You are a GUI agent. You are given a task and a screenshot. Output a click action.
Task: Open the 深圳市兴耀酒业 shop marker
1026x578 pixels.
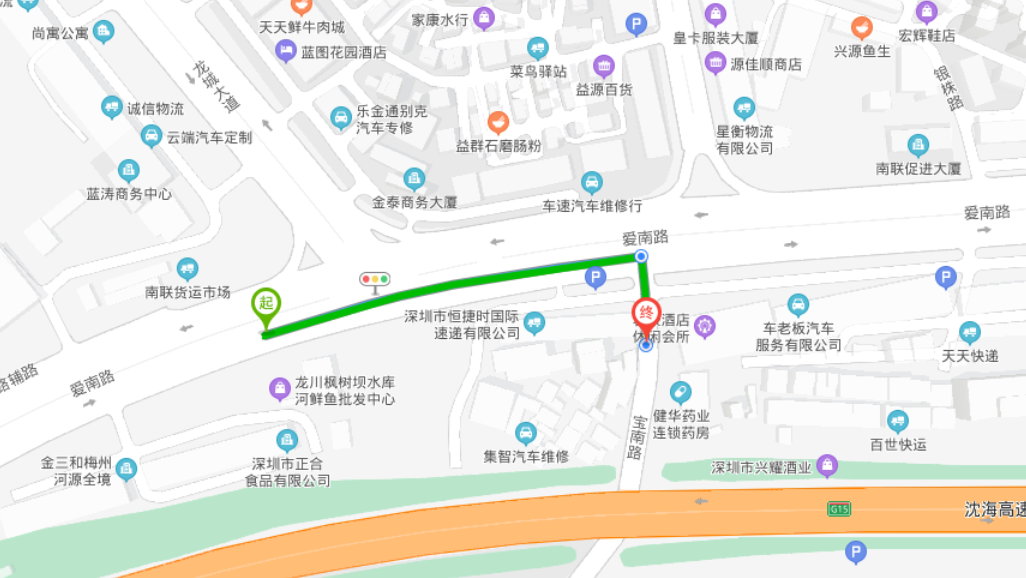click(x=827, y=465)
